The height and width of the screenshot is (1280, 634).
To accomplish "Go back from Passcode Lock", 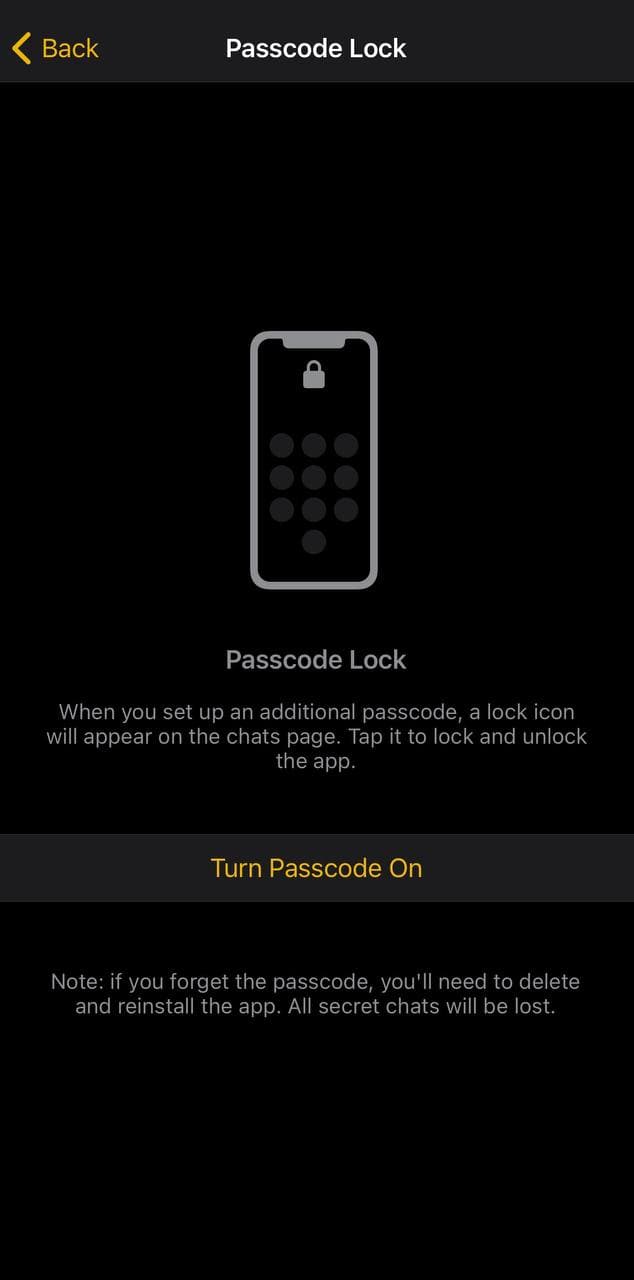I will point(55,48).
